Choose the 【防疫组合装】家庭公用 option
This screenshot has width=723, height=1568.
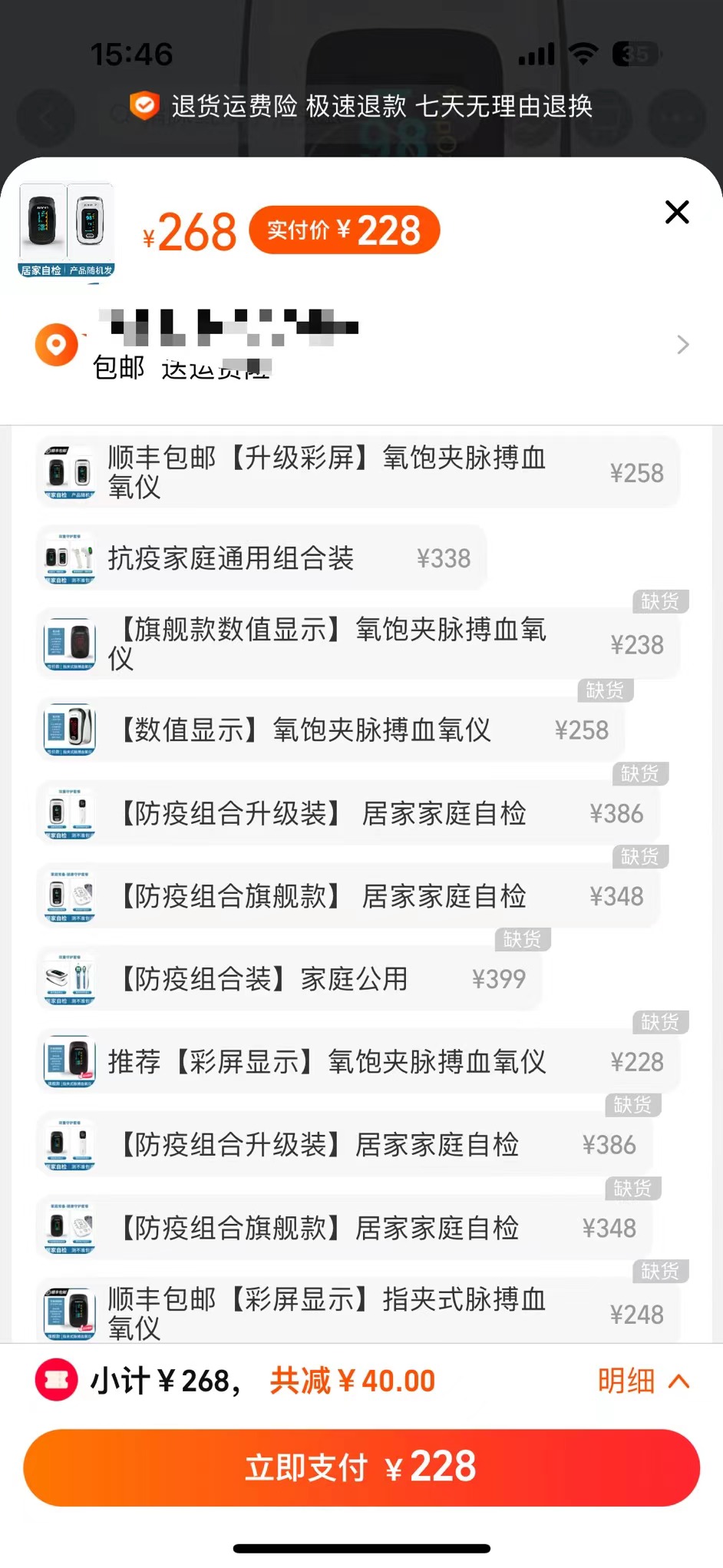tap(289, 979)
